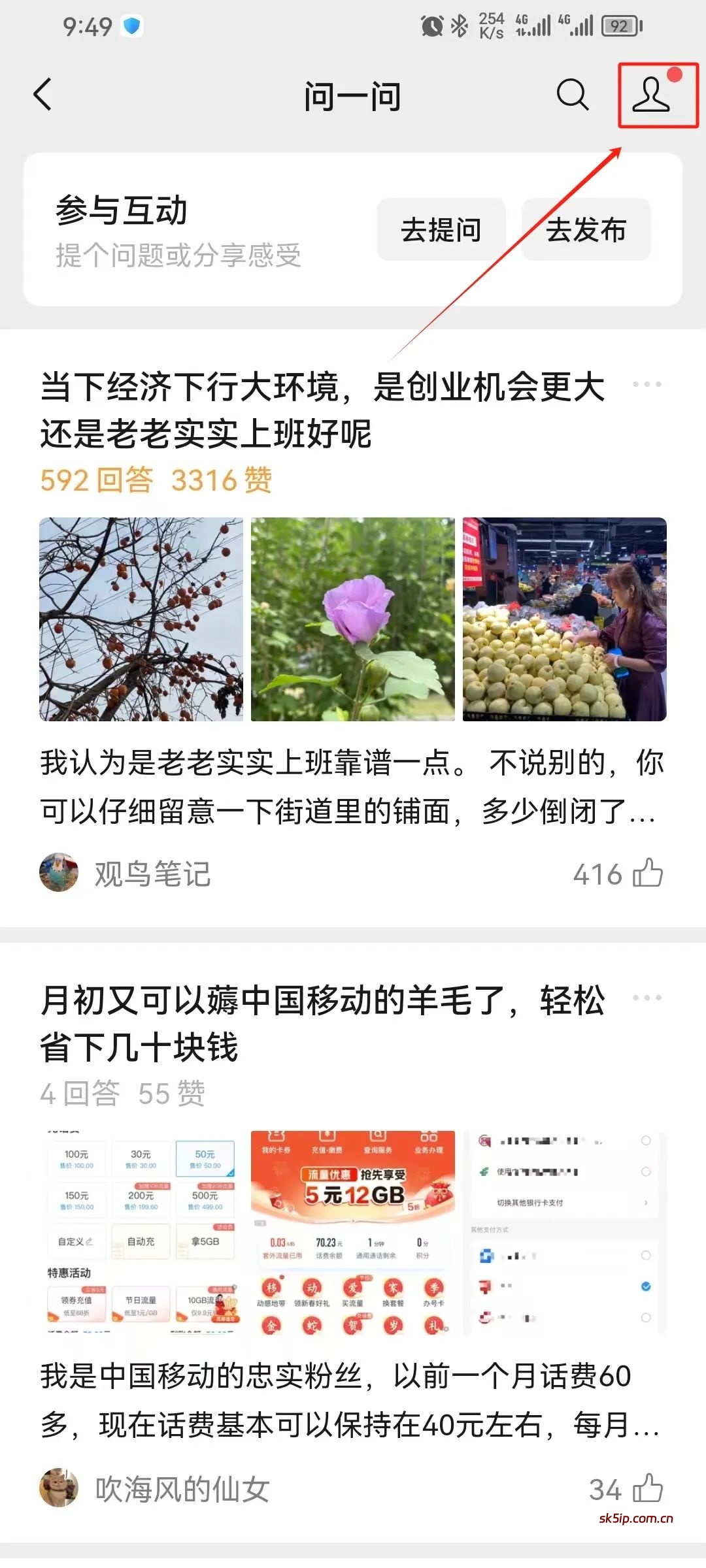View the 5元12GB promotion screenshot

(353, 1233)
